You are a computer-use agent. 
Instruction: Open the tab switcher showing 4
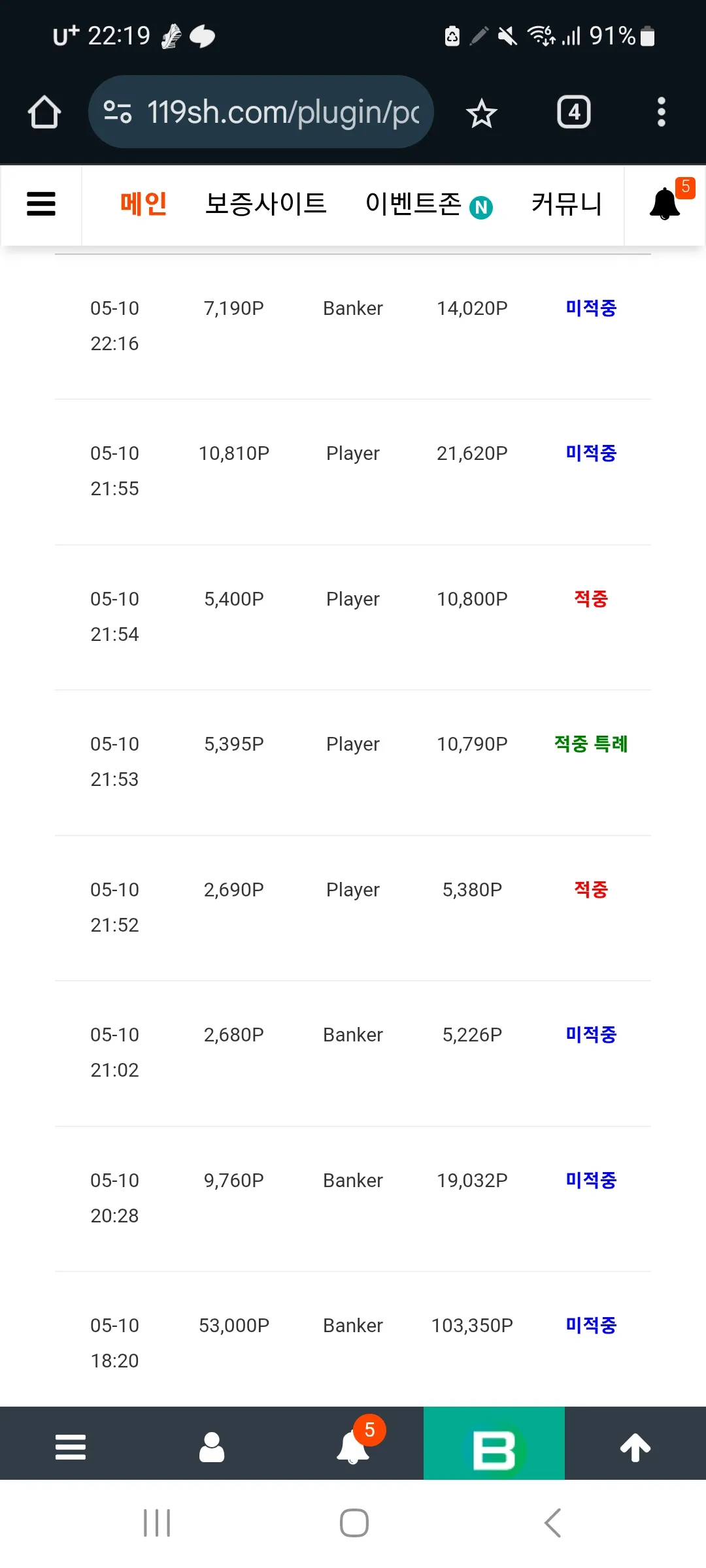point(574,112)
